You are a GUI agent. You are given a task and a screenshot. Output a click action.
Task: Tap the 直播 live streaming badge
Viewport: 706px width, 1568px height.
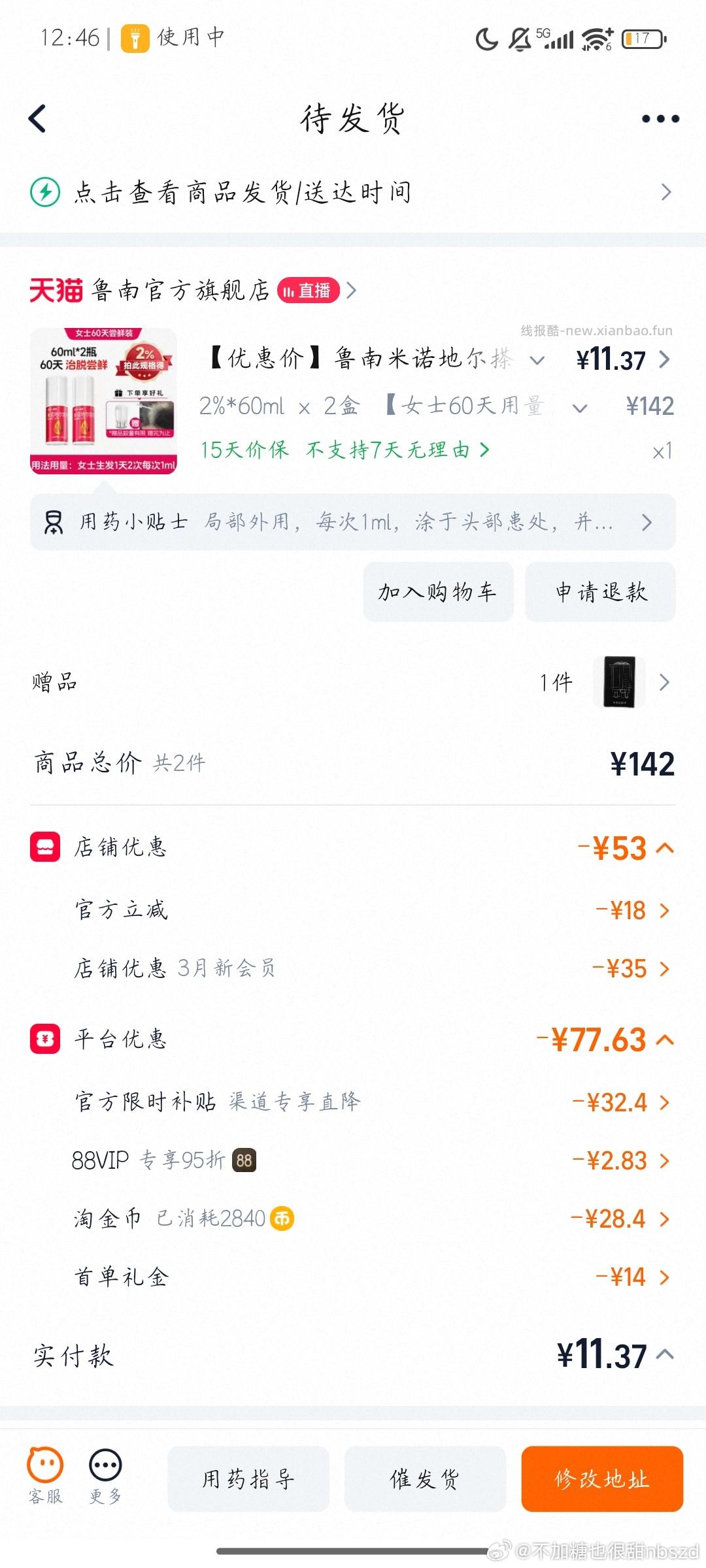pyautogui.click(x=307, y=290)
